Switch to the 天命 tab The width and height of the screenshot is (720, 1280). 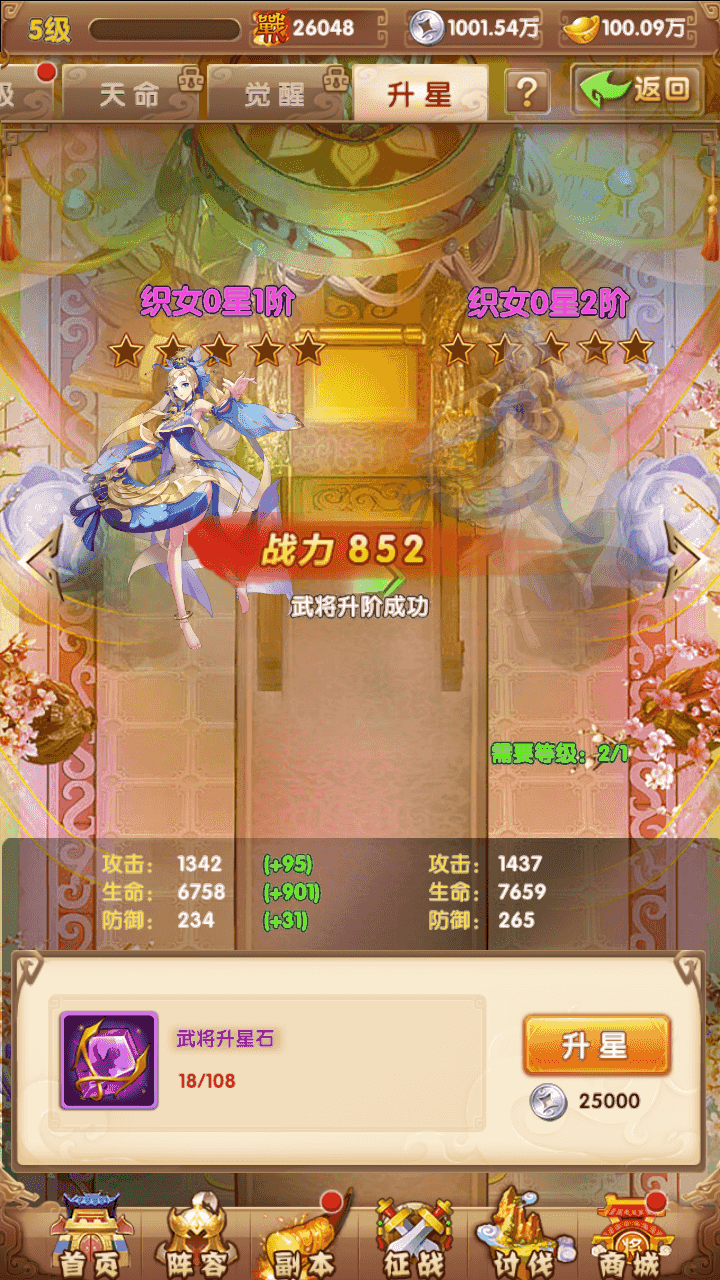tap(130, 95)
